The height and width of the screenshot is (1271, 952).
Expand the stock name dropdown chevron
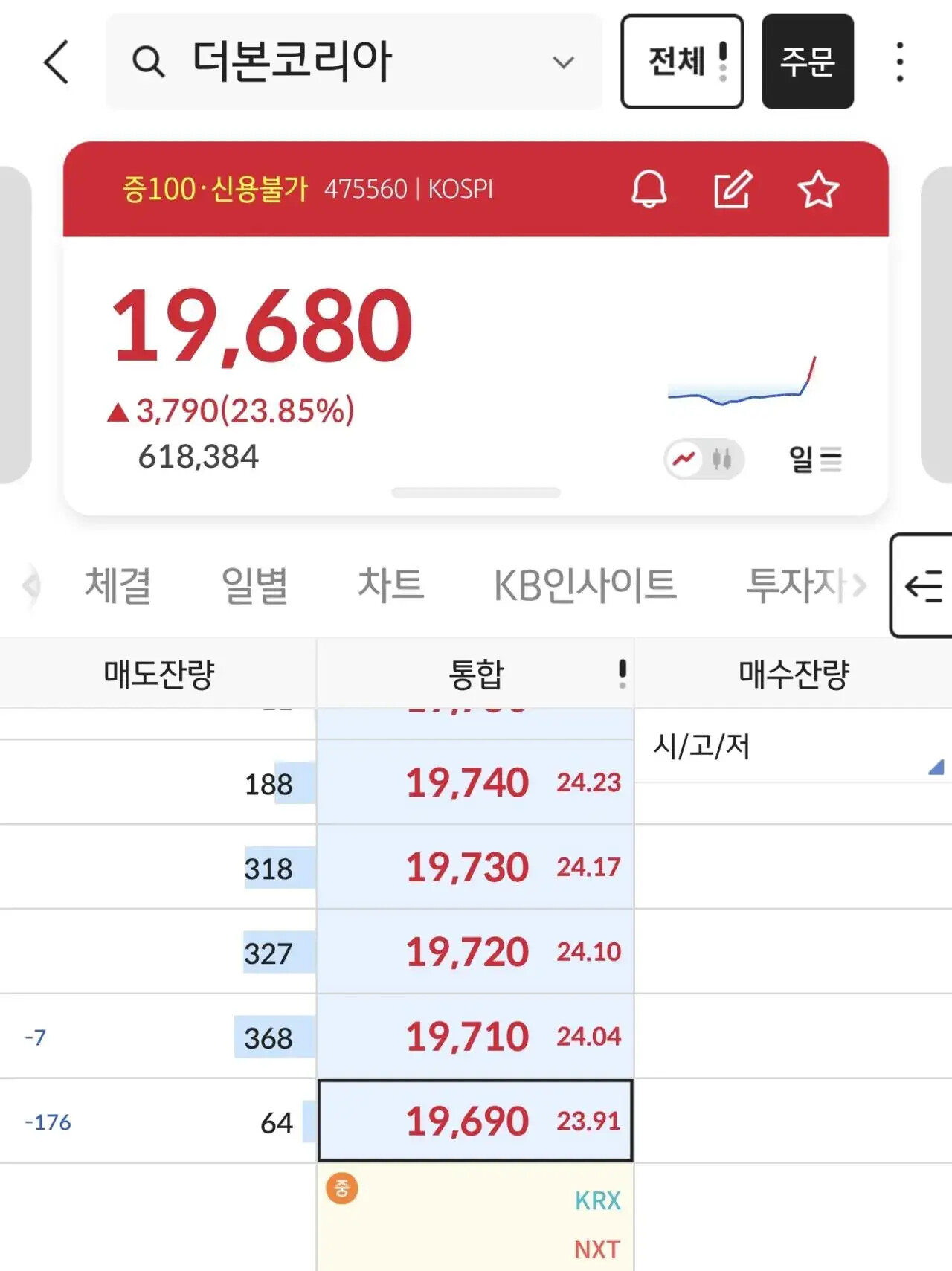563,62
